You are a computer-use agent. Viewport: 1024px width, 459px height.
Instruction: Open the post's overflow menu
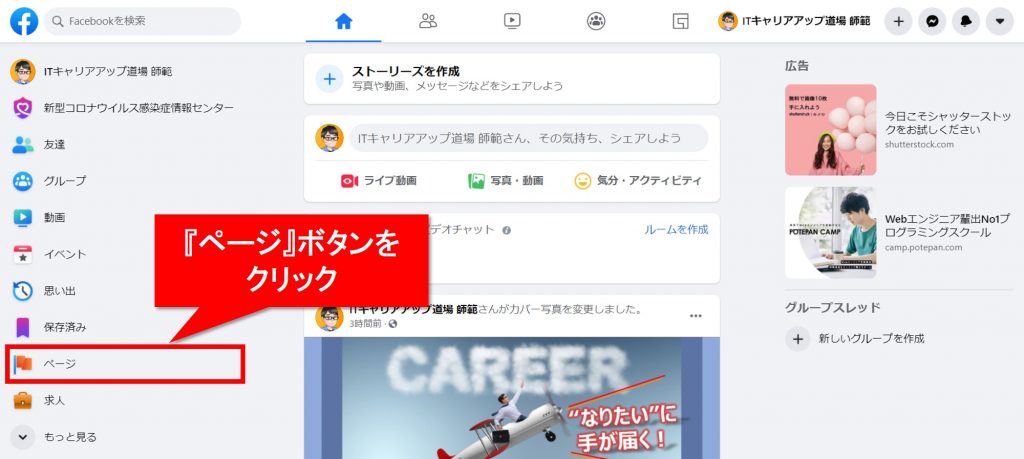(696, 316)
